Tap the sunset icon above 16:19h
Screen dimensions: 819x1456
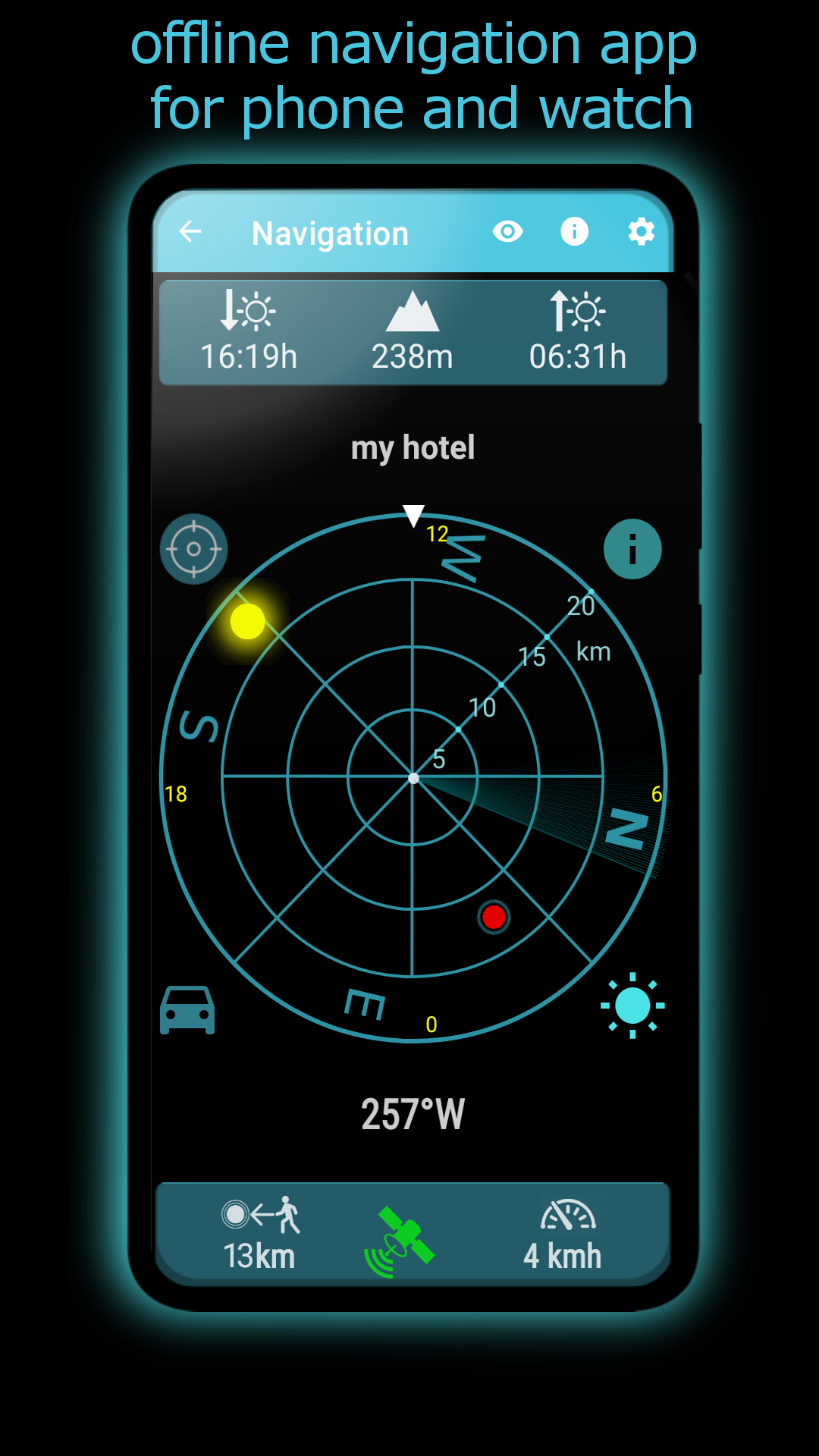coord(249,311)
